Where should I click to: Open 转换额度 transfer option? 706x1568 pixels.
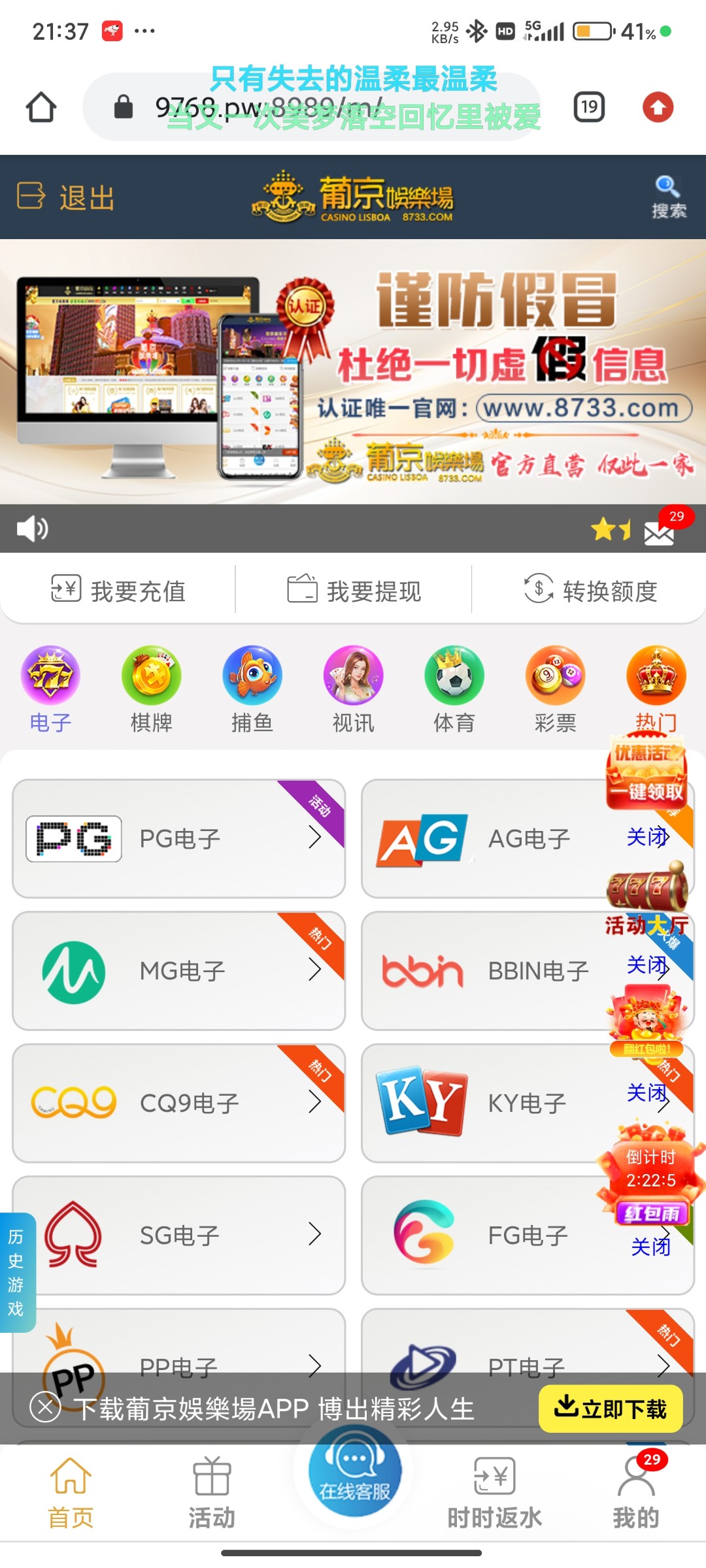(590, 590)
